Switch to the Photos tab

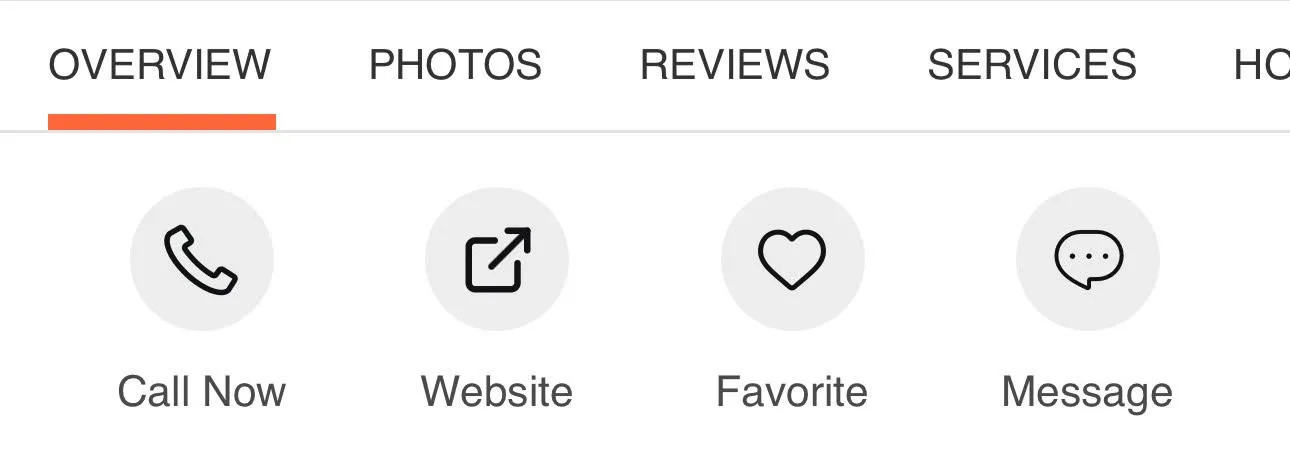coord(455,66)
